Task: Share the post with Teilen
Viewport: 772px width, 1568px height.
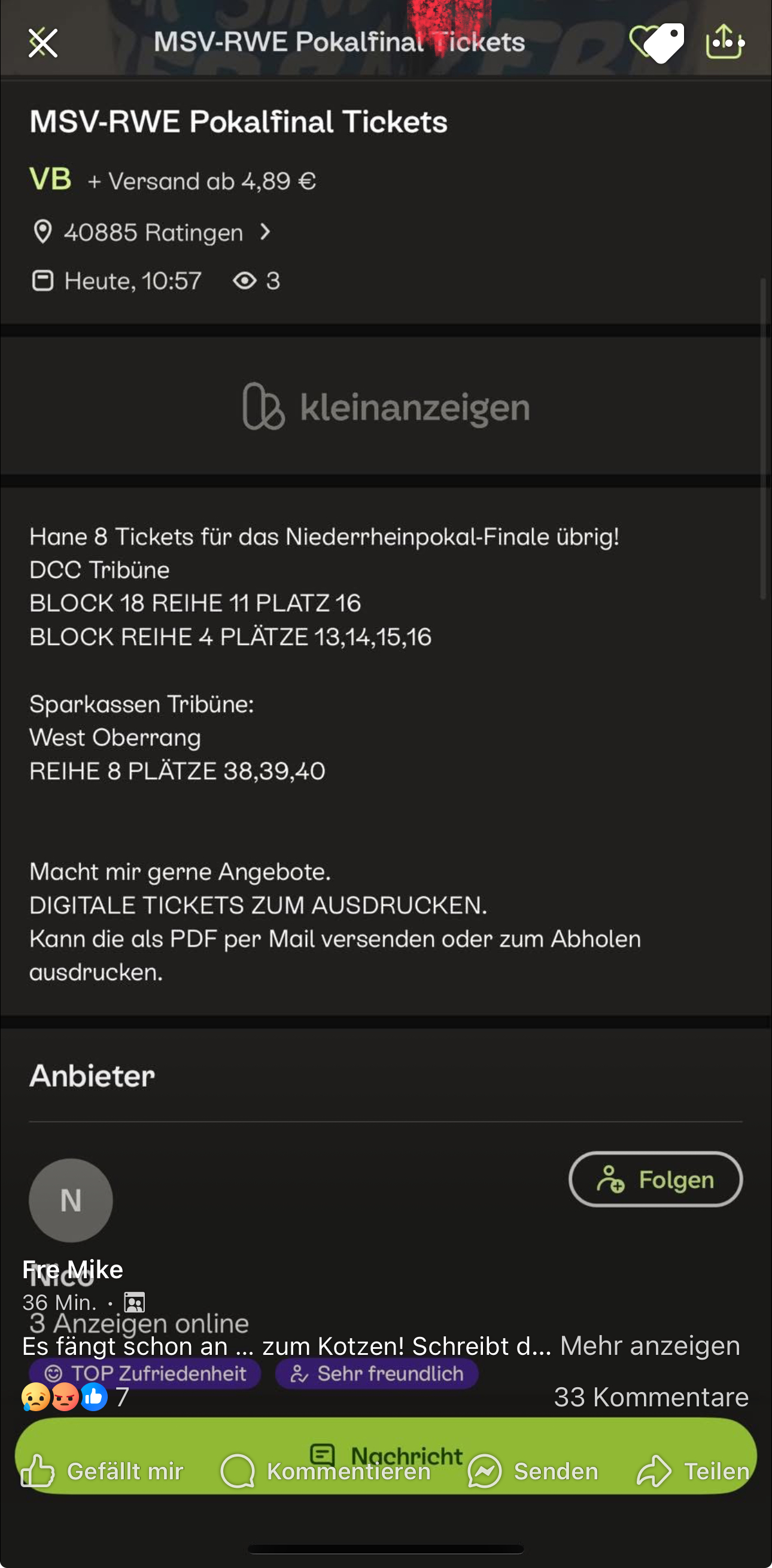Action: click(x=693, y=1471)
